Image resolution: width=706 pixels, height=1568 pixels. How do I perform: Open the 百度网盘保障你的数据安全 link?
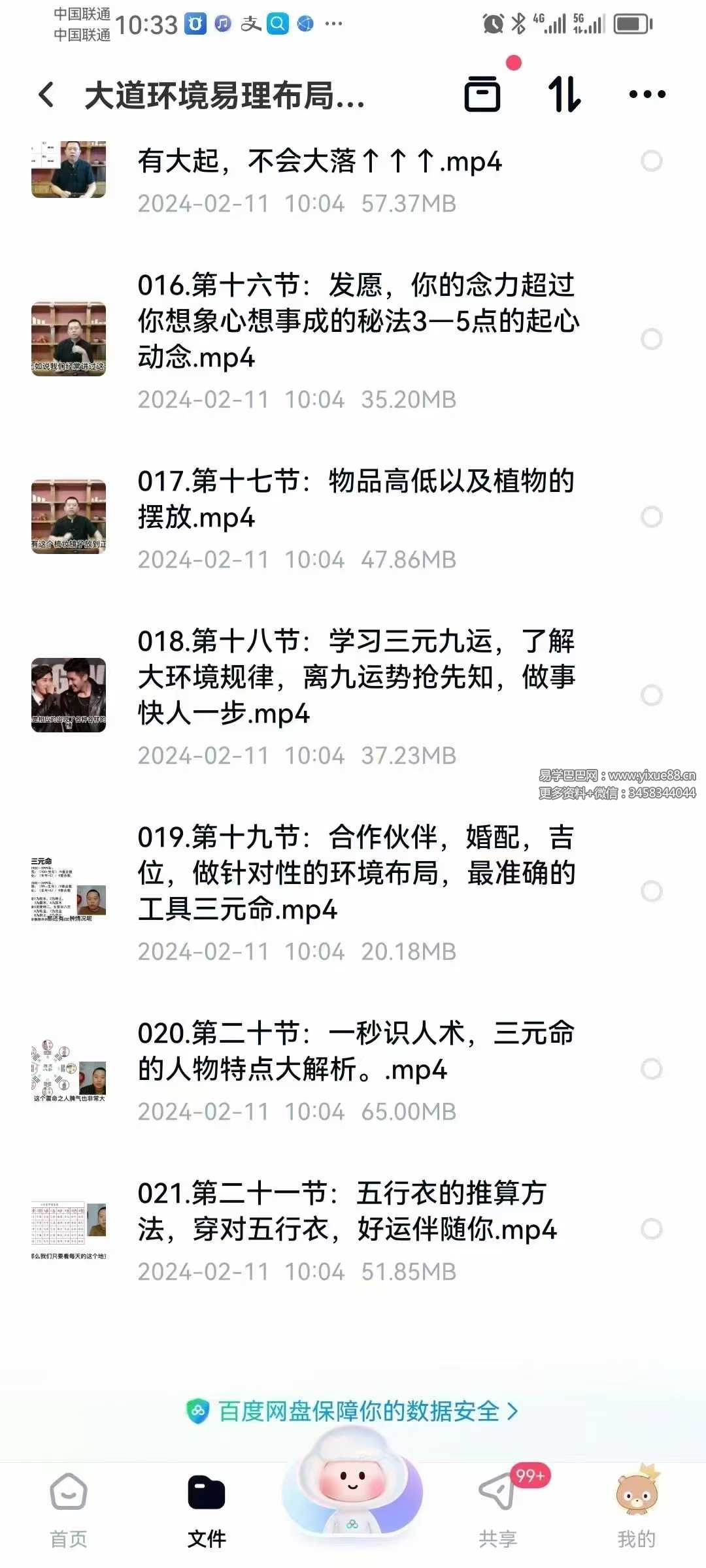[x=353, y=1411]
